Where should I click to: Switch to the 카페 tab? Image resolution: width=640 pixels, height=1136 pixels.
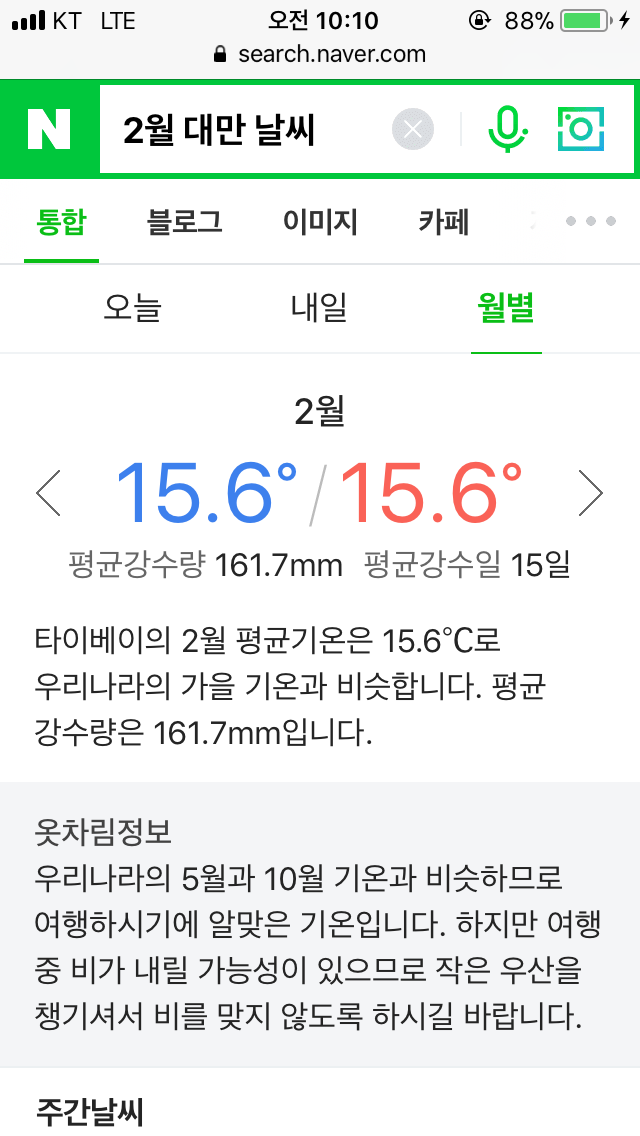click(x=444, y=222)
